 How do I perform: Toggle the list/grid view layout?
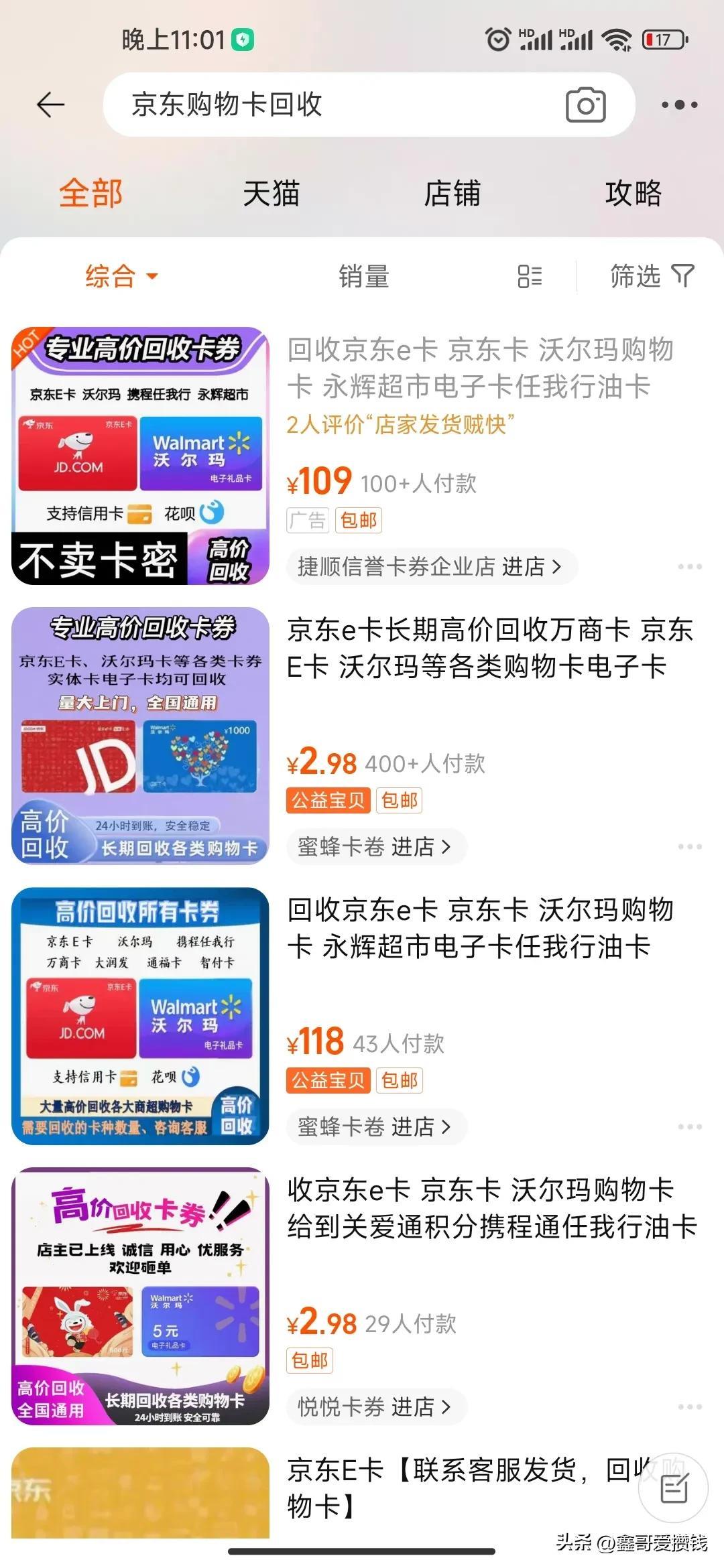530,276
